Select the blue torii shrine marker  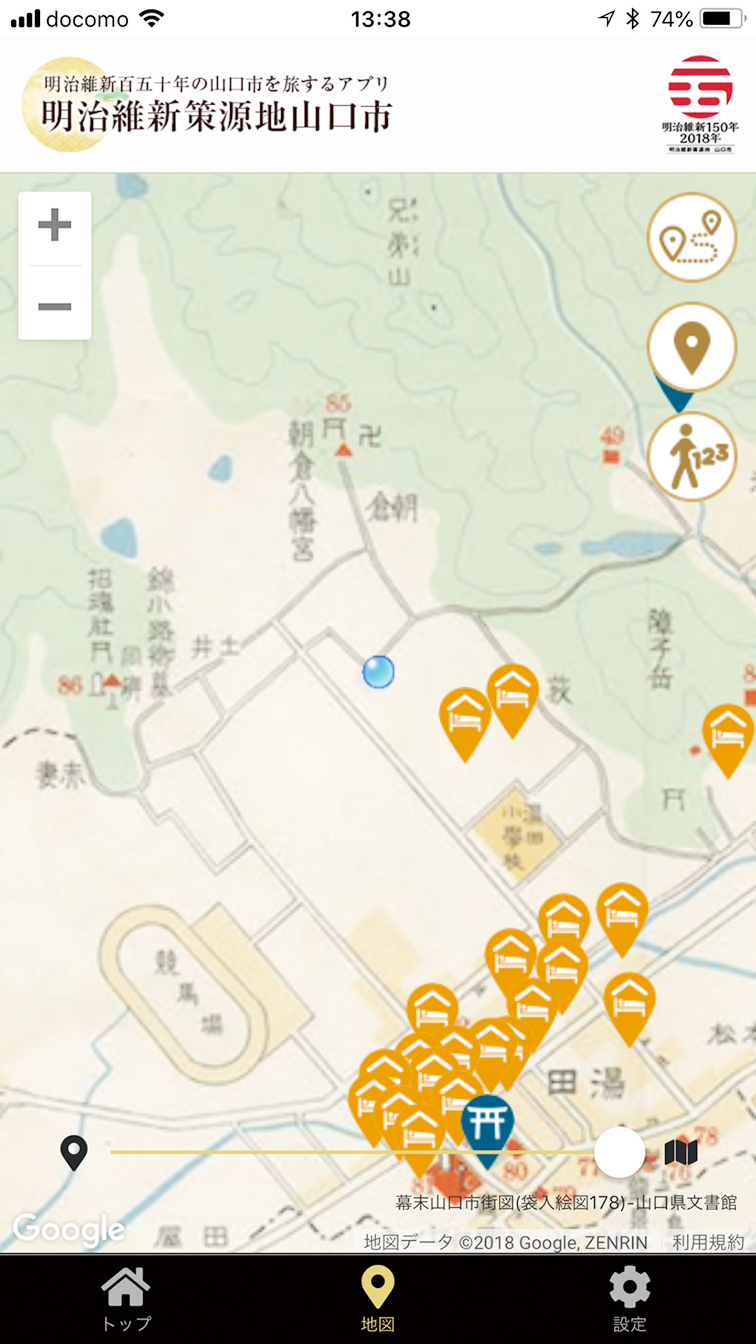pyautogui.click(x=487, y=1130)
